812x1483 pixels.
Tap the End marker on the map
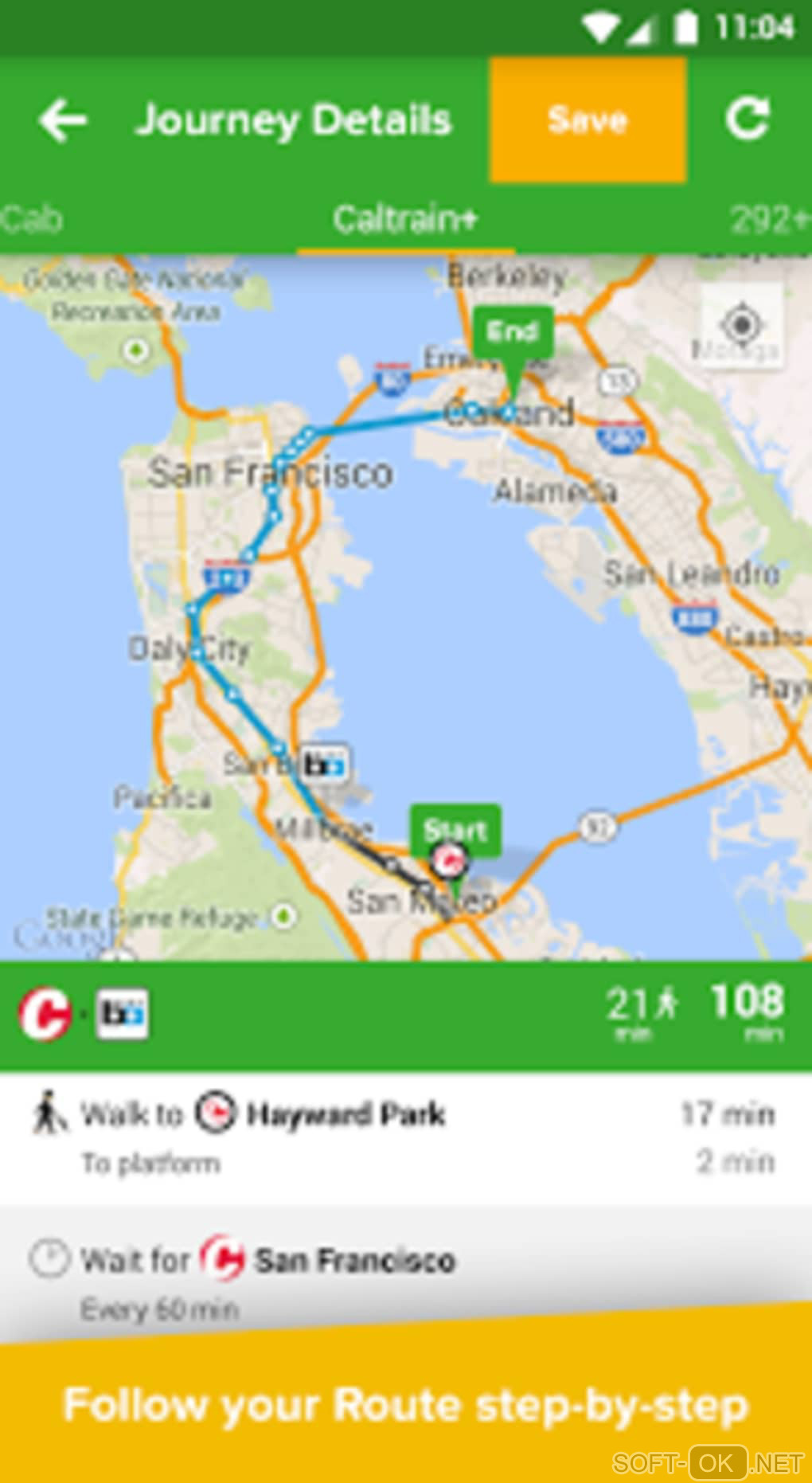click(x=513, y=332)
